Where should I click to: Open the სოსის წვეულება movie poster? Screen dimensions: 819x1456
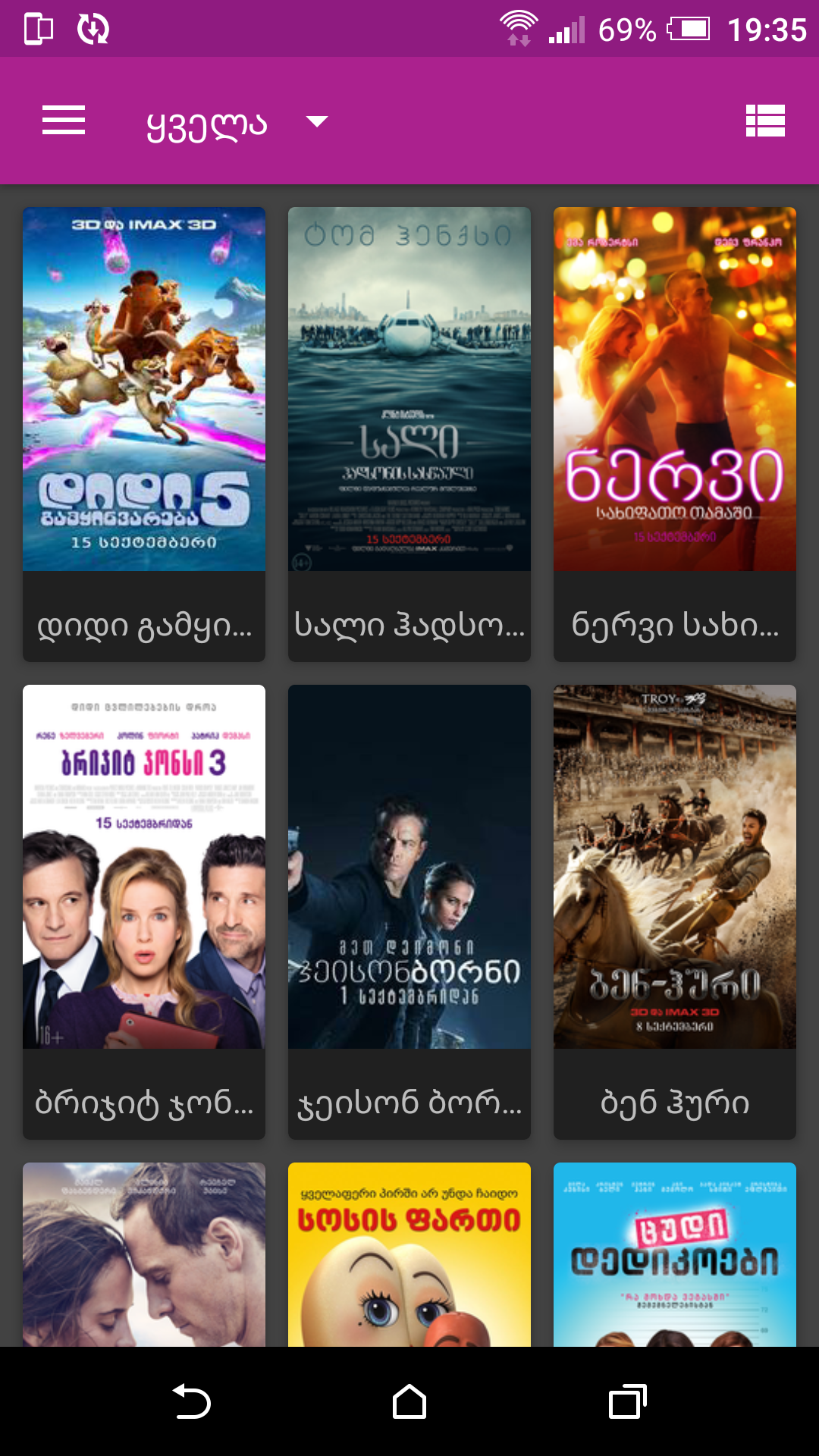tap(409, 1254)
